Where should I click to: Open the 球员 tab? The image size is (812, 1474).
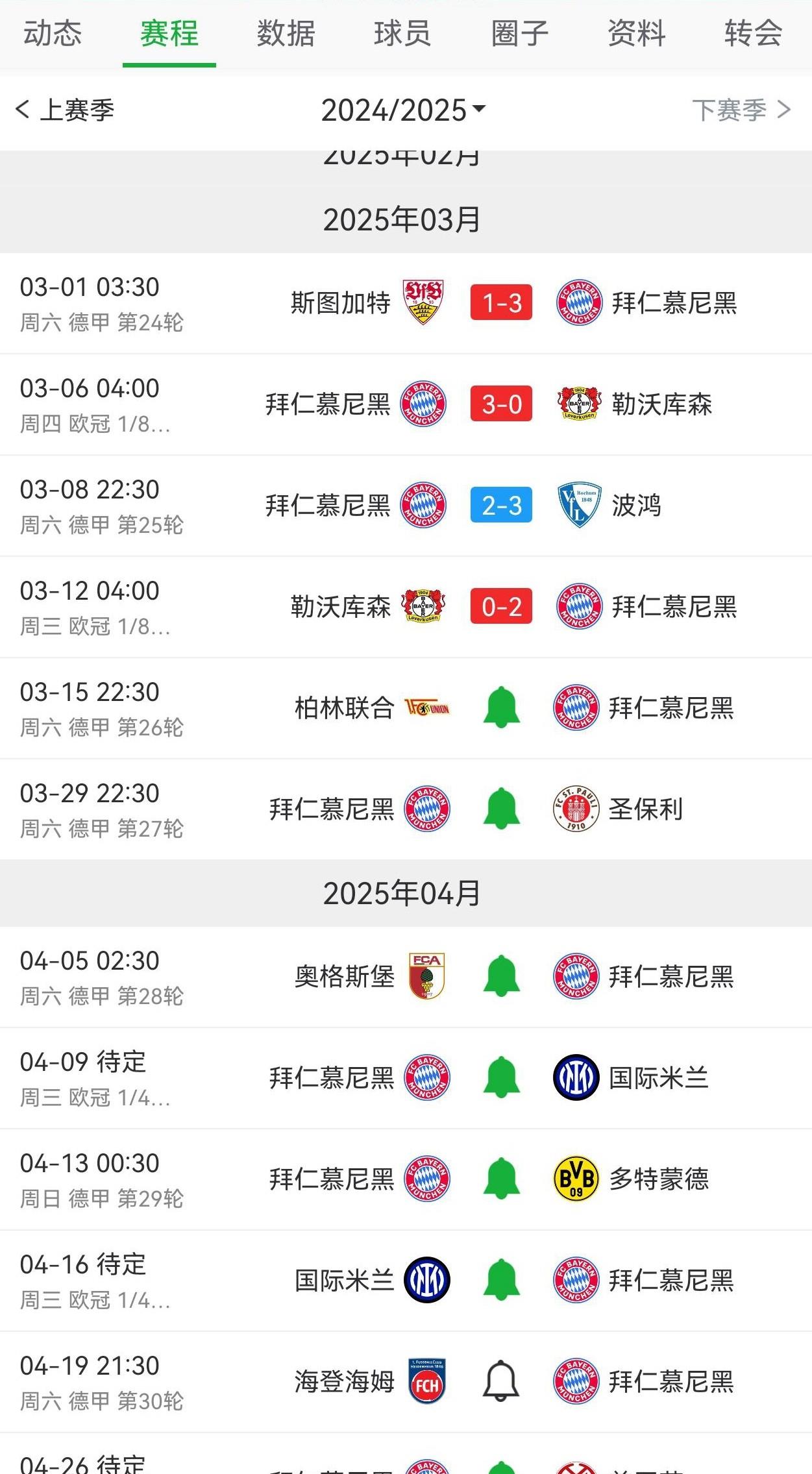coord(402,33)
